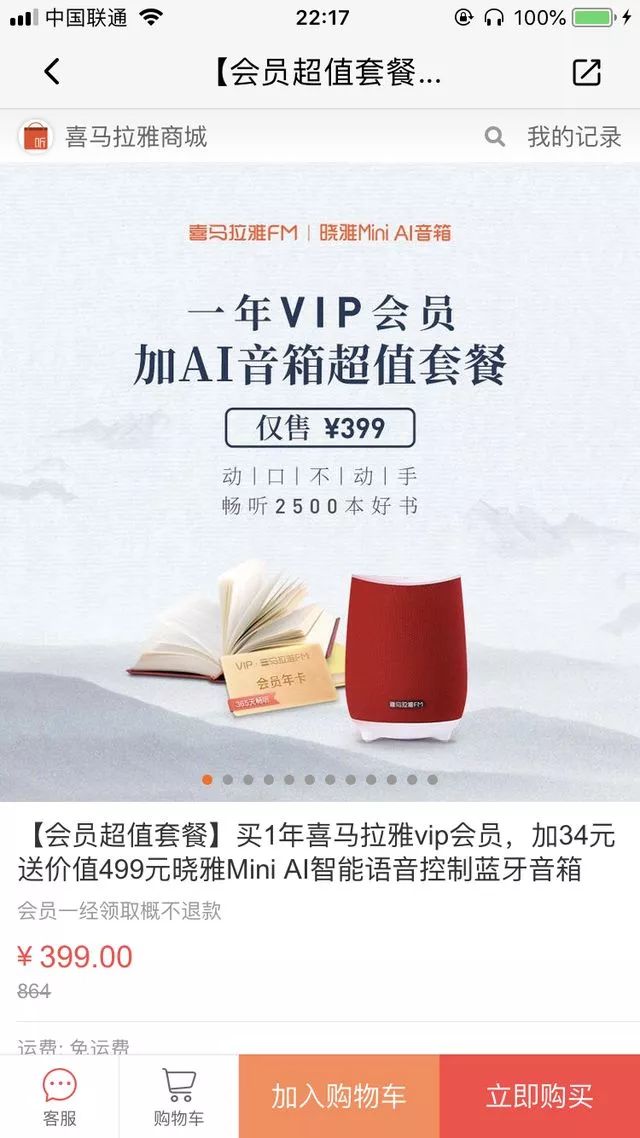640x1138 pixels.
Task: Add item with 加入购物车 button
Action: click(x=339, y=1096)
